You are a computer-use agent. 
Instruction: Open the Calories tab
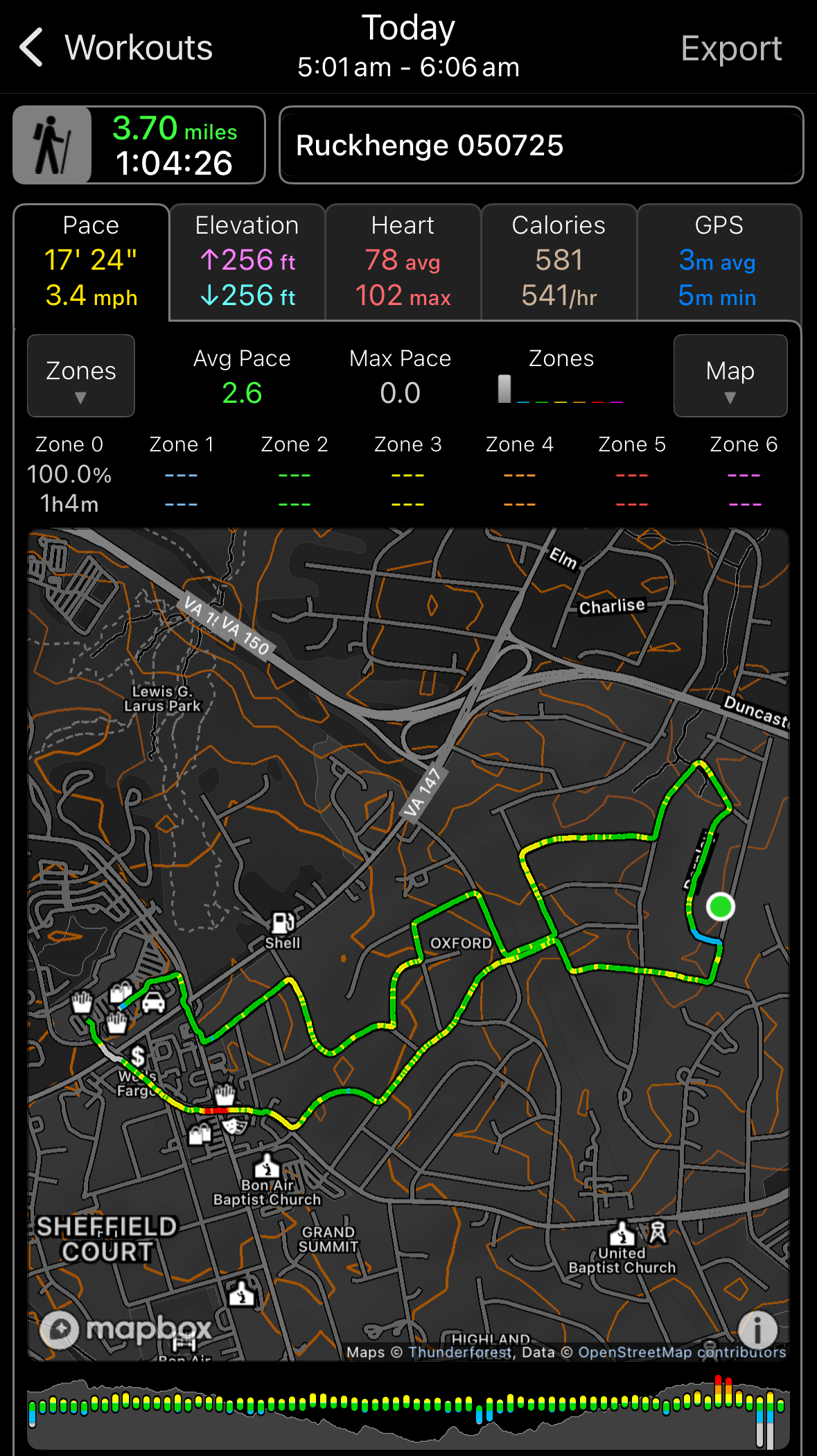[559, 262]
